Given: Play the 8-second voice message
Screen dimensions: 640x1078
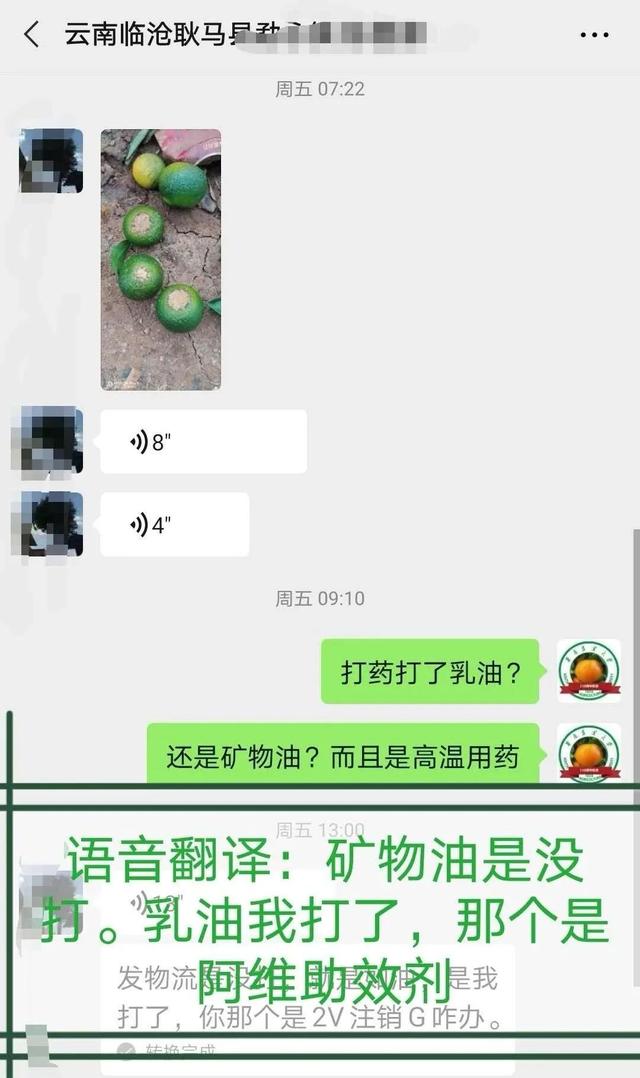Looking at the screenshot, I should pos(203,441).
